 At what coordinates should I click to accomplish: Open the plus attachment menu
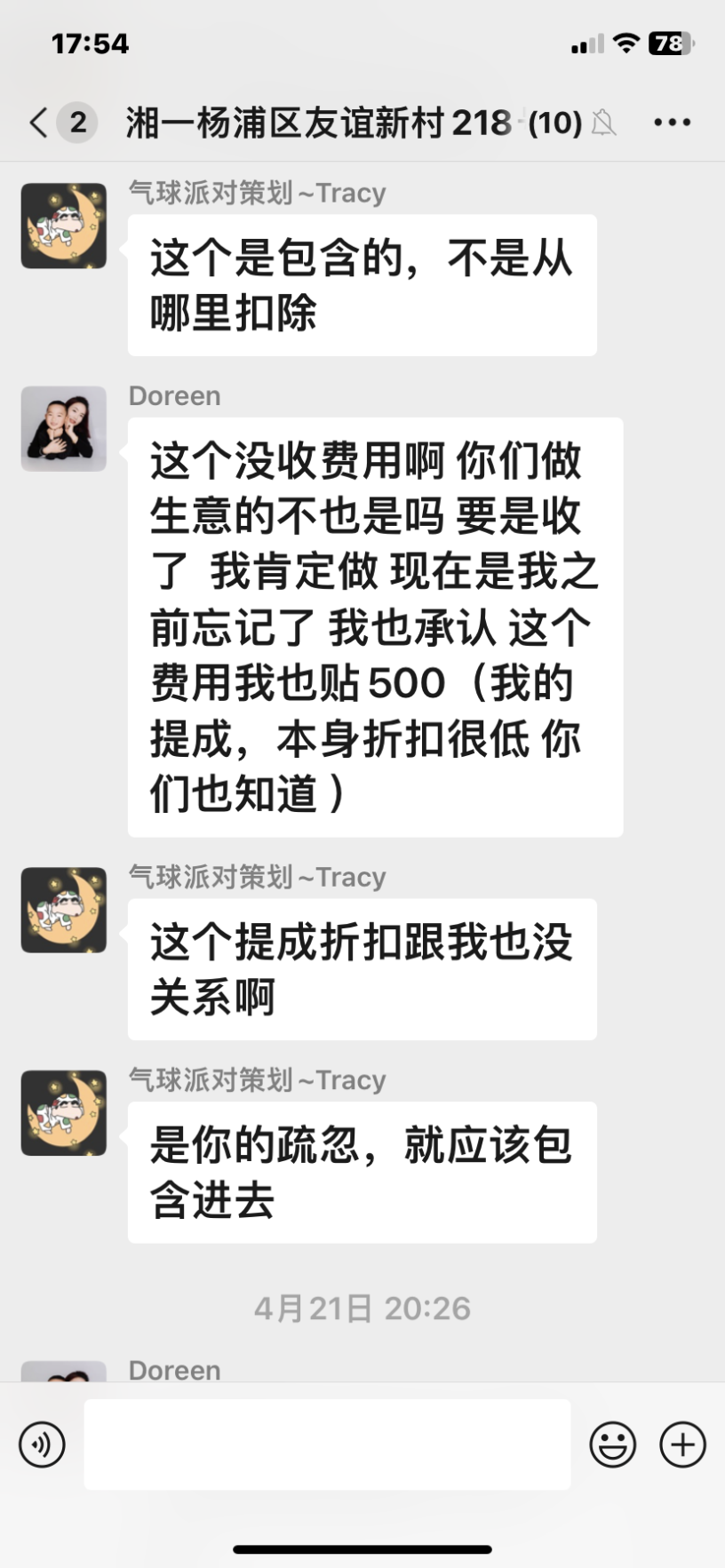682,1445
